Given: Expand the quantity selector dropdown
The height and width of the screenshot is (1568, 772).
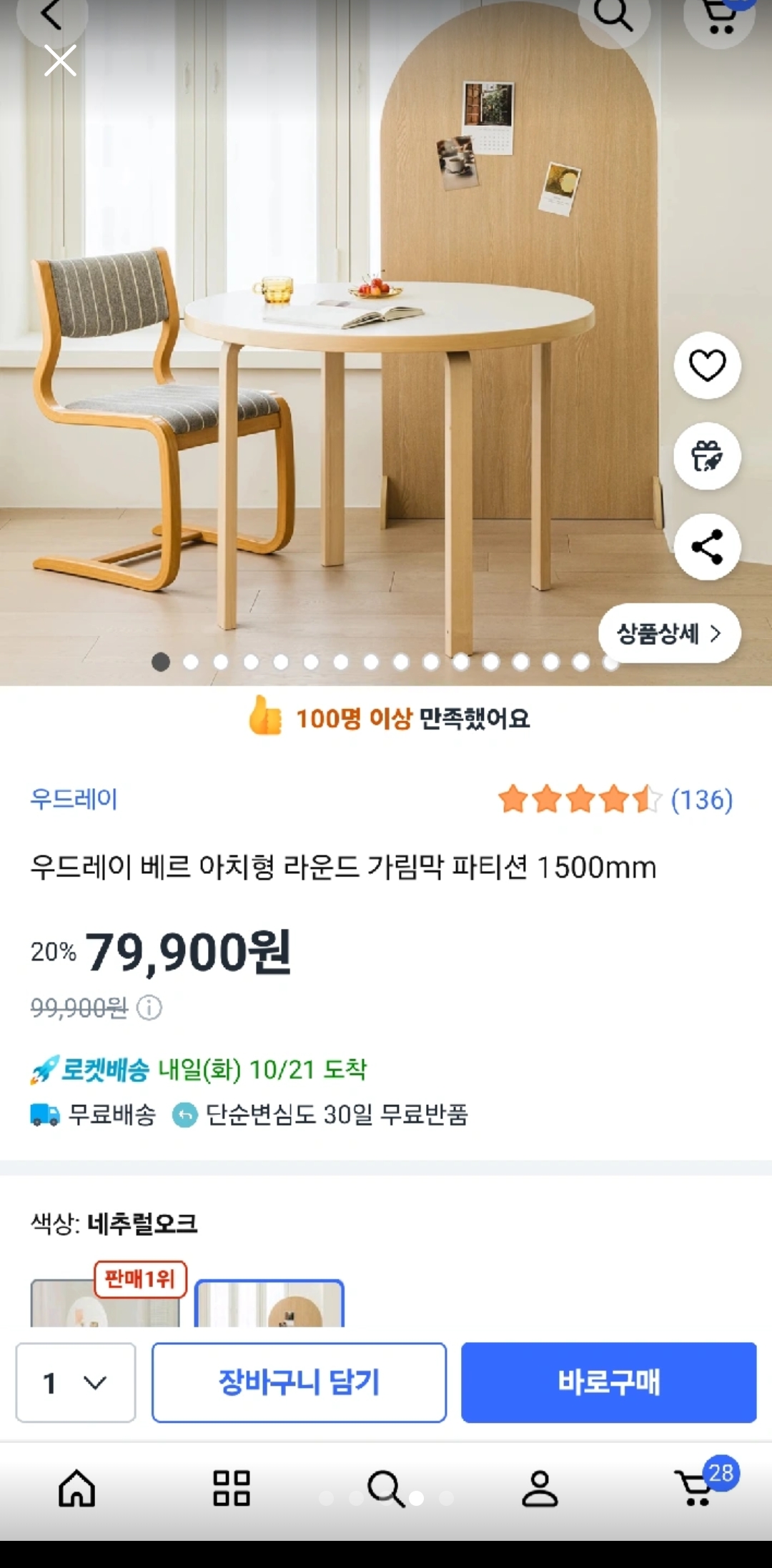Looking at the screenshot, I should tap(74, 1381).
